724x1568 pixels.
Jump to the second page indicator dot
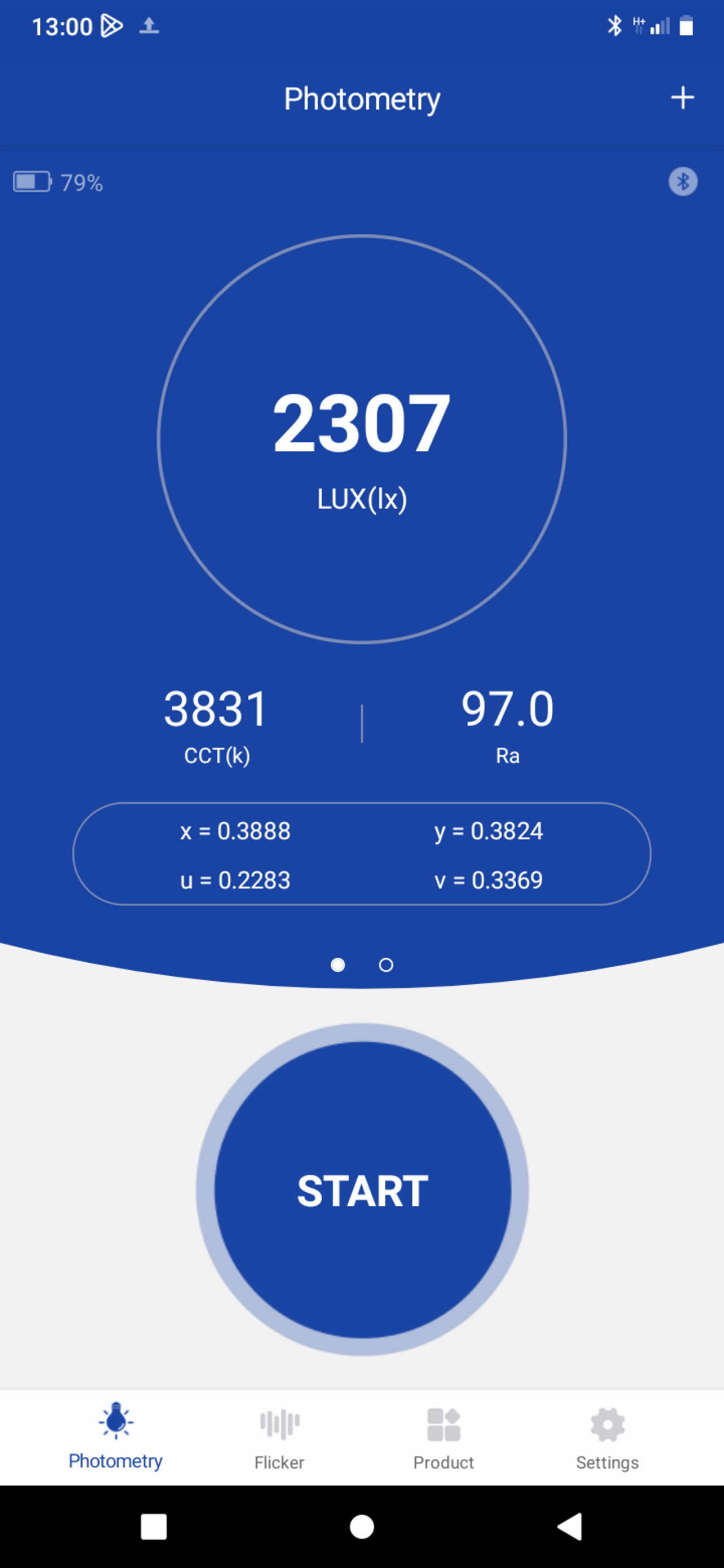385,965
